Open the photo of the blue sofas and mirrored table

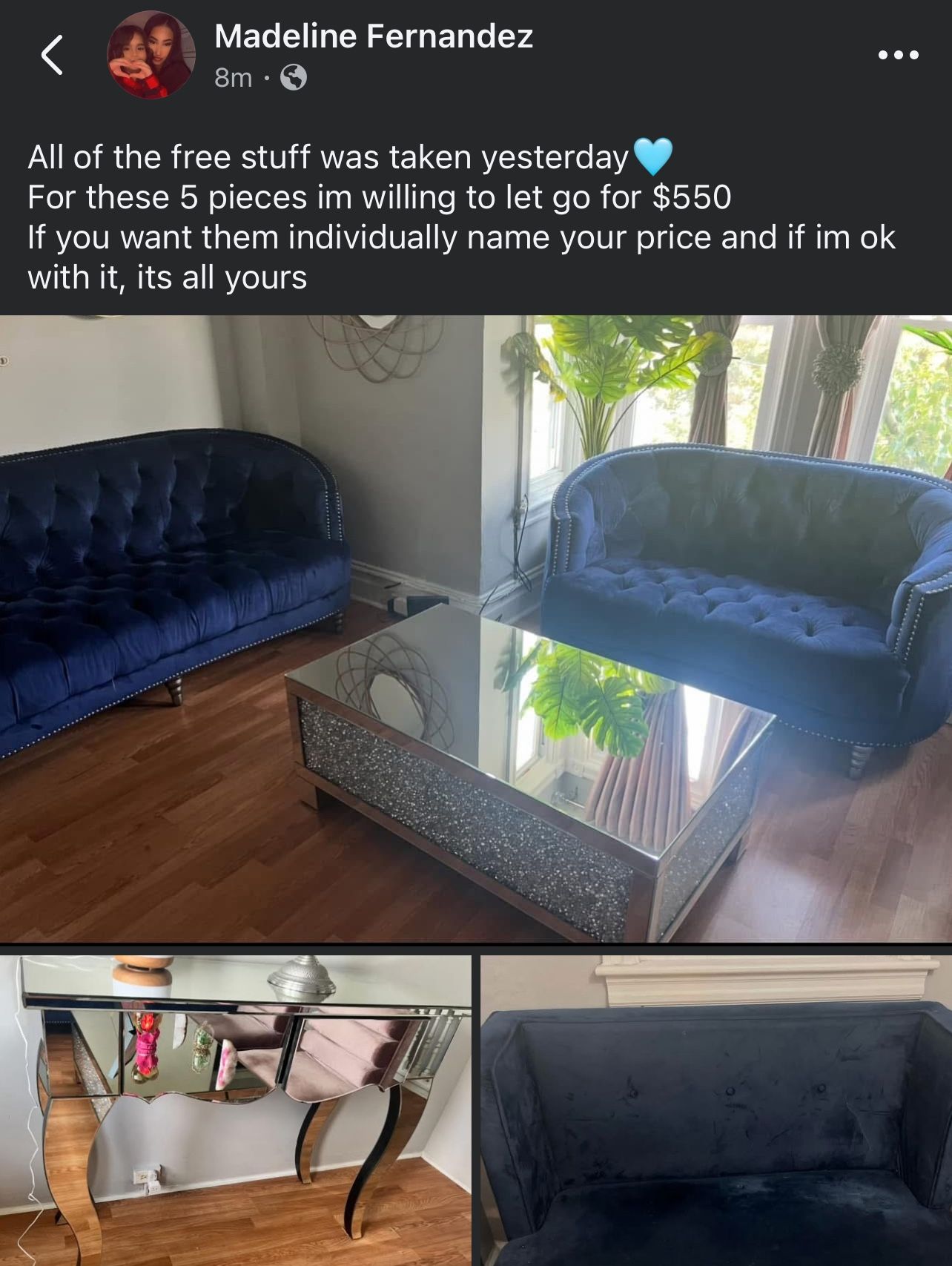pos(476,629)
